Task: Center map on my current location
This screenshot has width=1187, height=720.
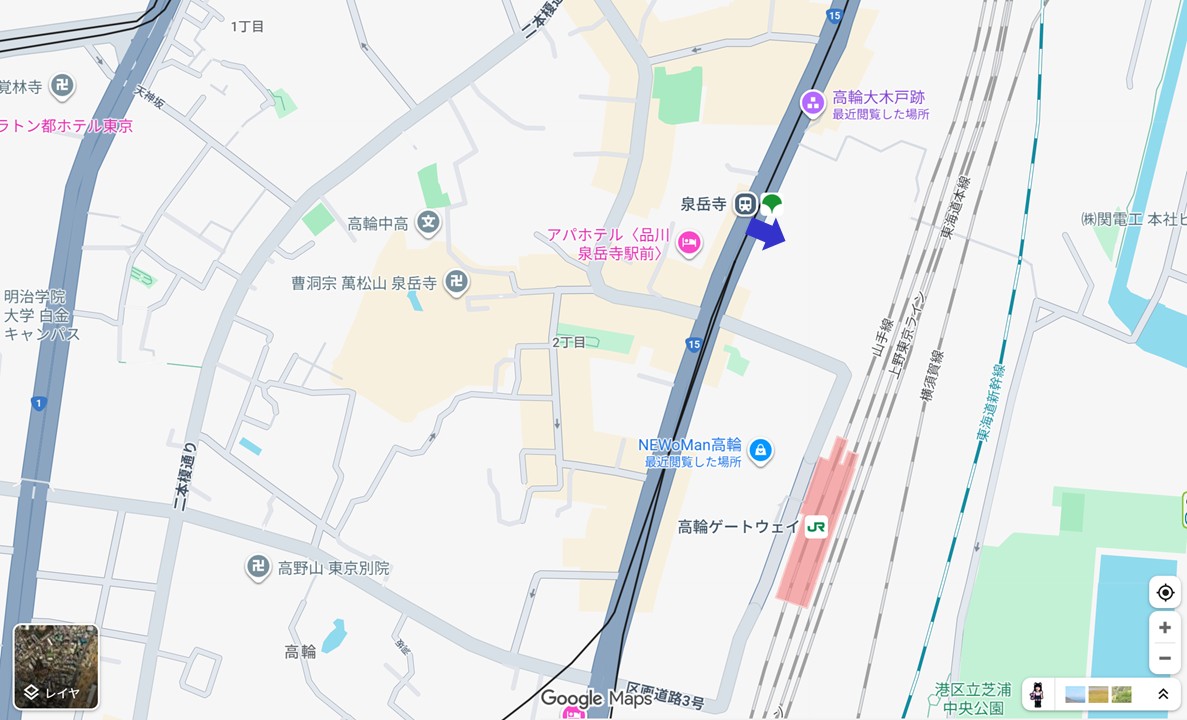Action: [1165, 593]
